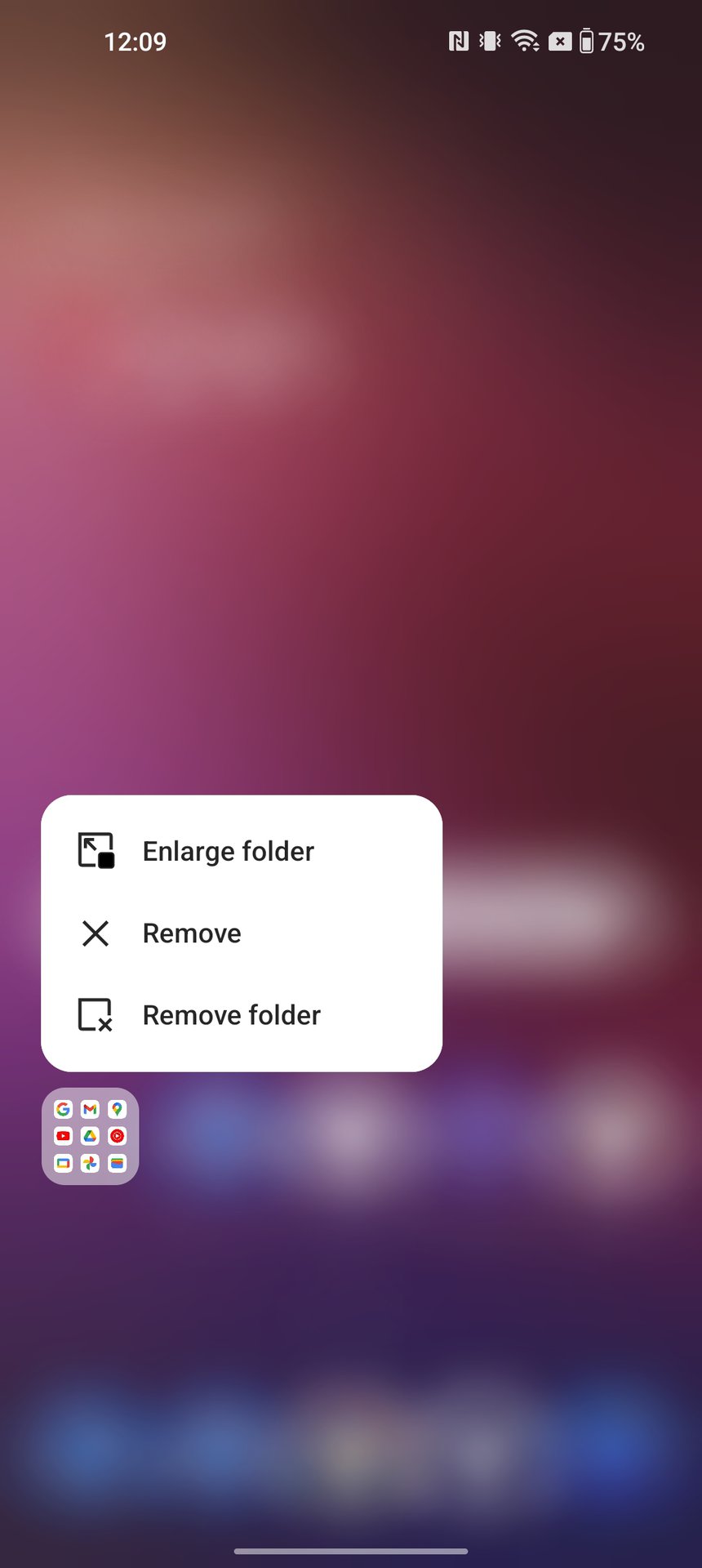Choose Remove from the popup menu
Screen dimensions: 702x1568
(x=192, y=933)
